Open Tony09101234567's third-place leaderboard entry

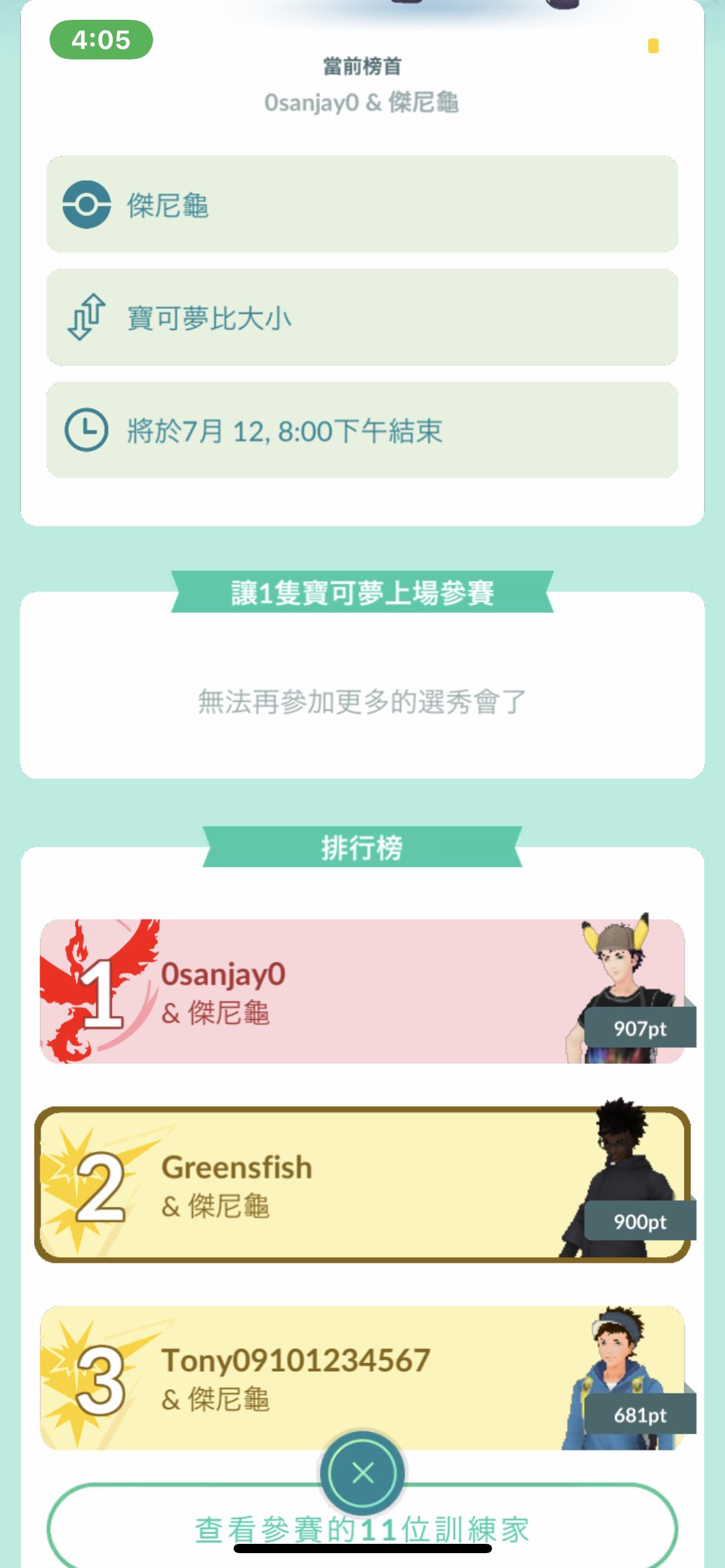click(362, 1377)
